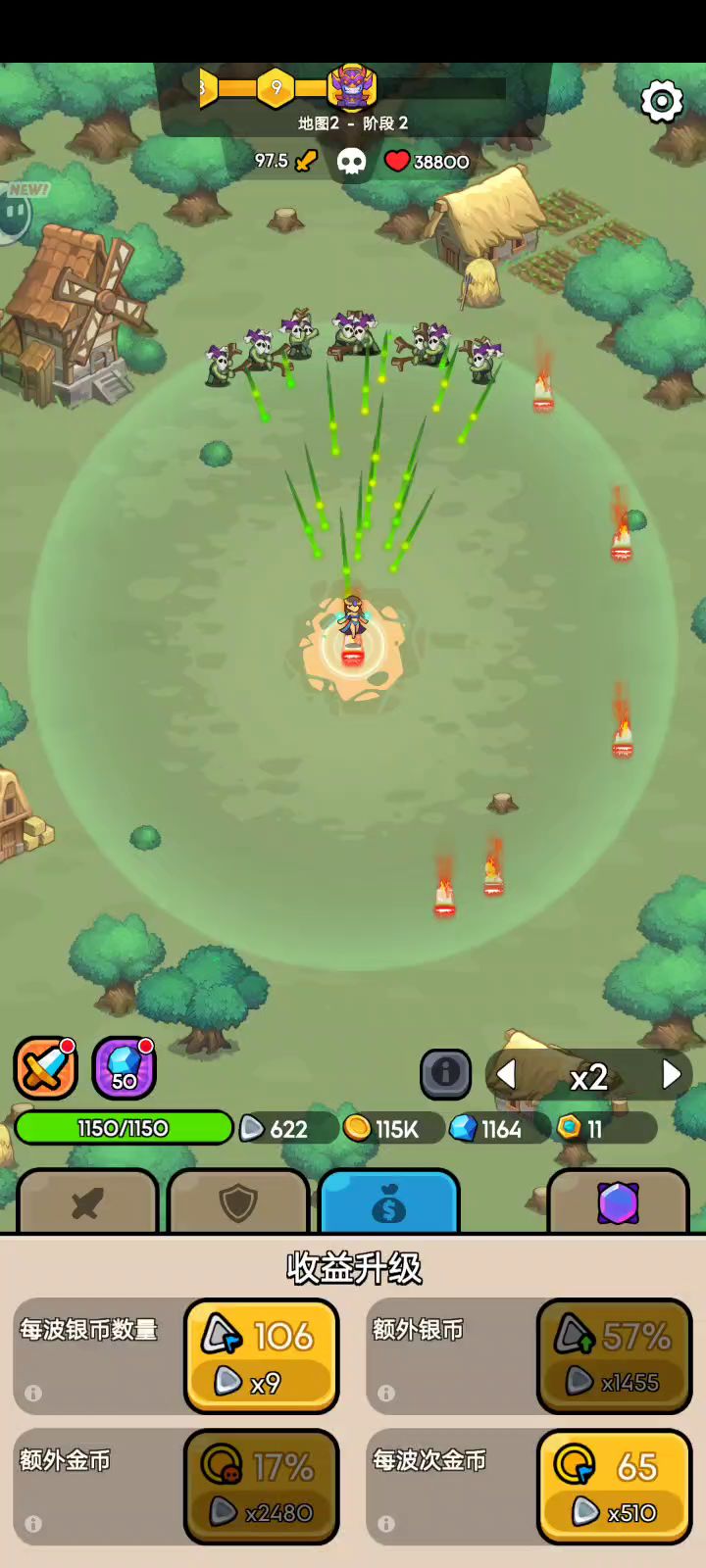Open the settings gear
706x1568 pixels.
tap(662, 100)
